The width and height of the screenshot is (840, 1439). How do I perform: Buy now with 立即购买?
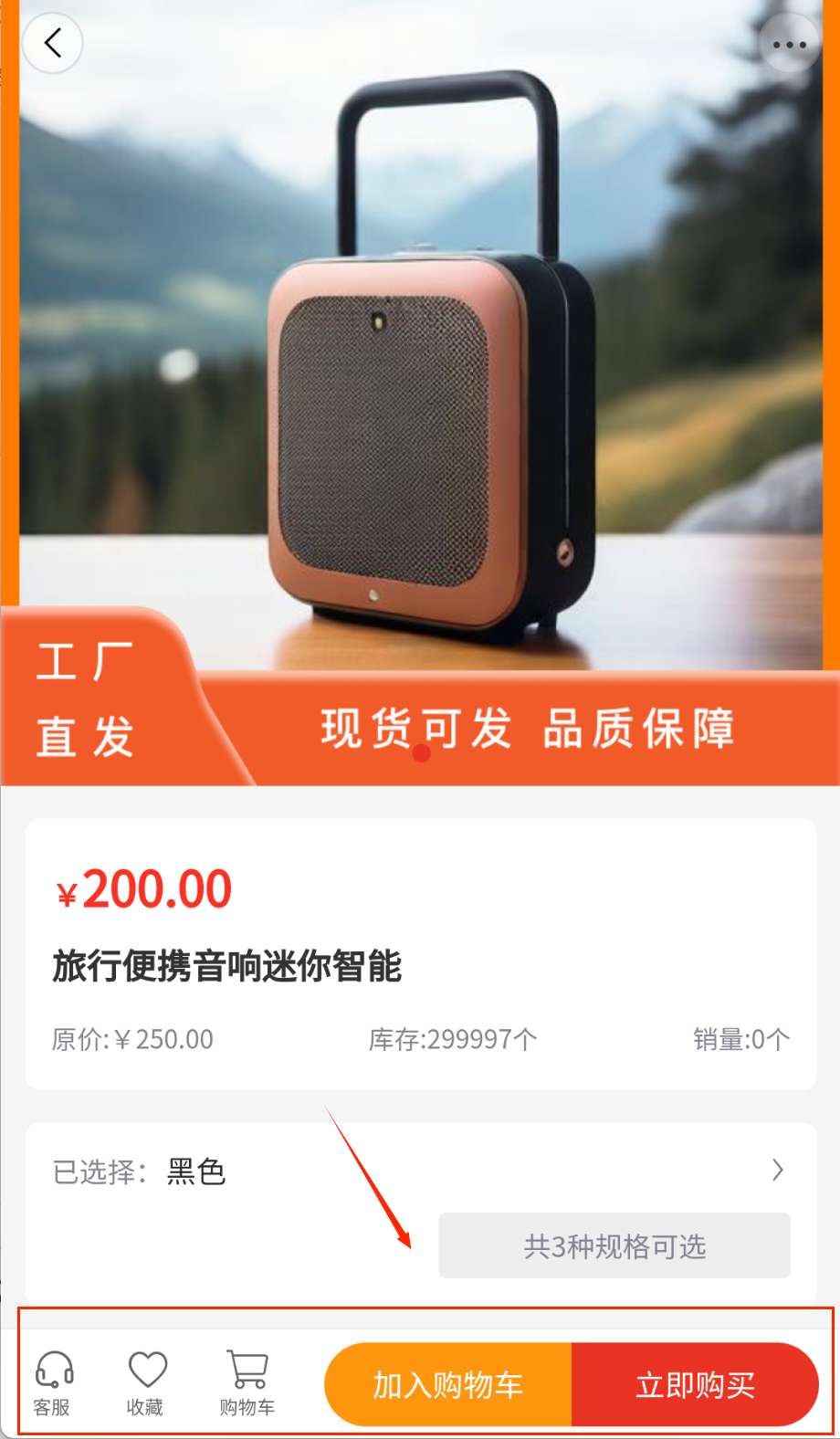[x=695, y=1384]
